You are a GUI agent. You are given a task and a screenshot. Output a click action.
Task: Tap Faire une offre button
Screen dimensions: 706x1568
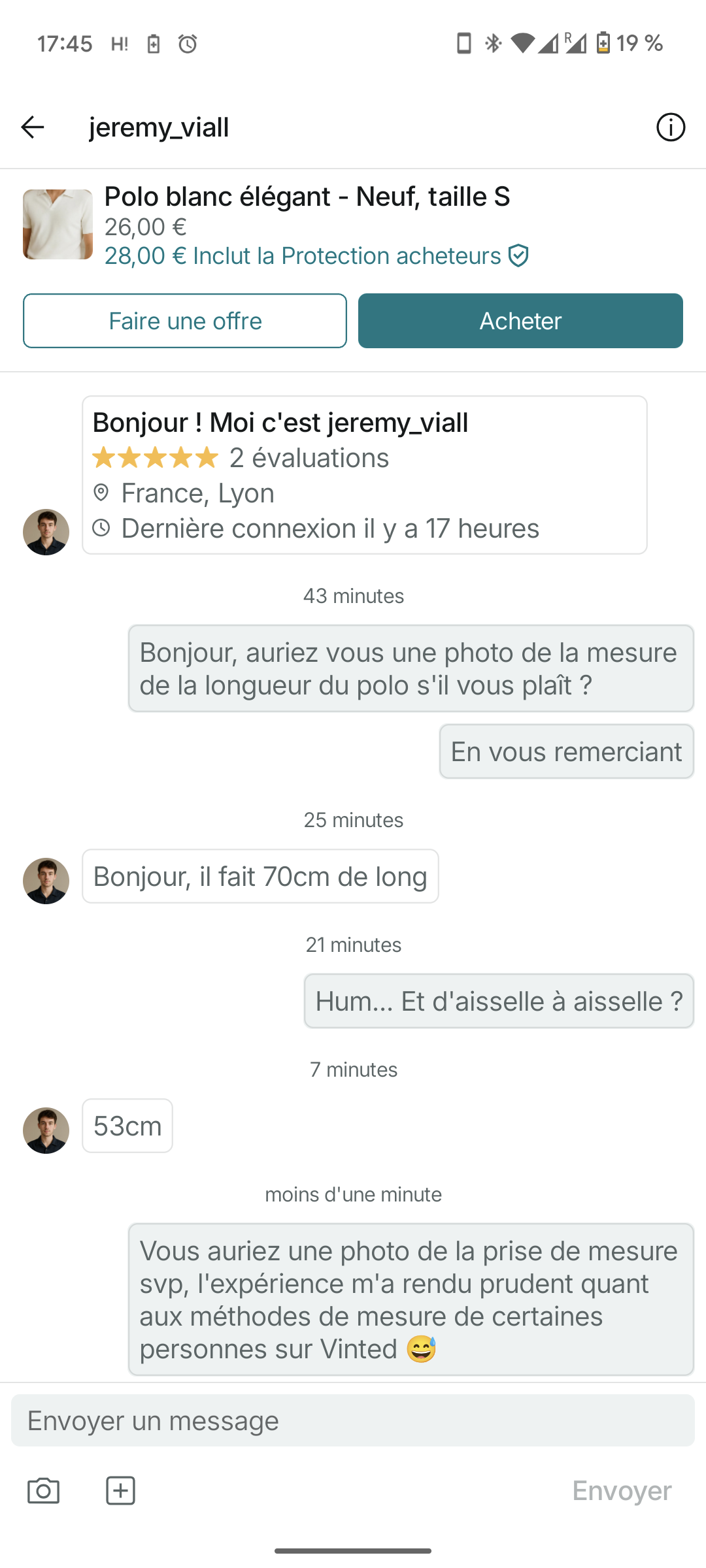point(185,321)
